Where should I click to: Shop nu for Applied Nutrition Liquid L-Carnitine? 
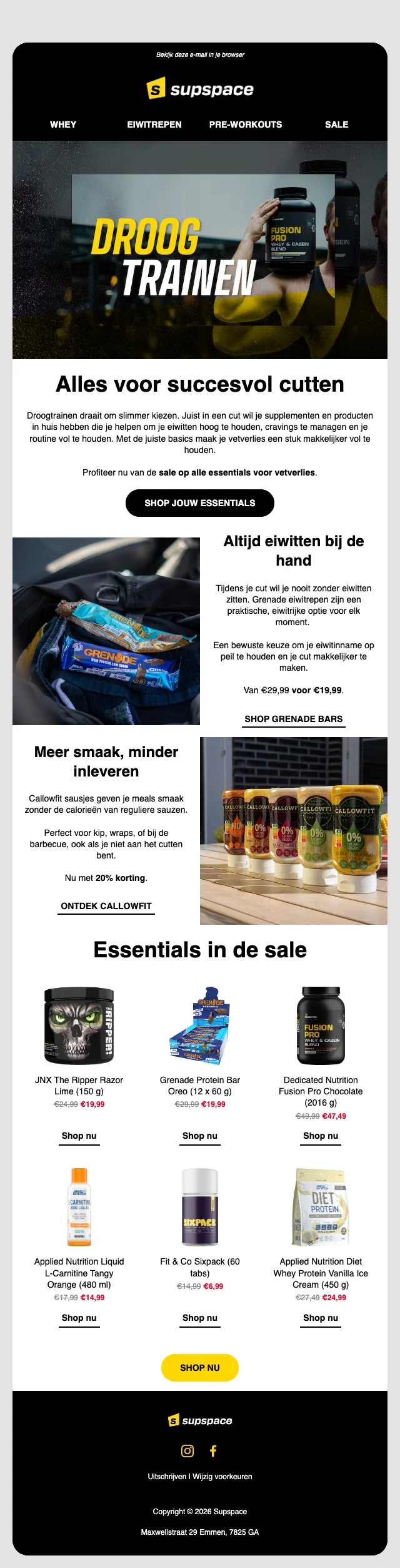click(x=79, y=1318)
